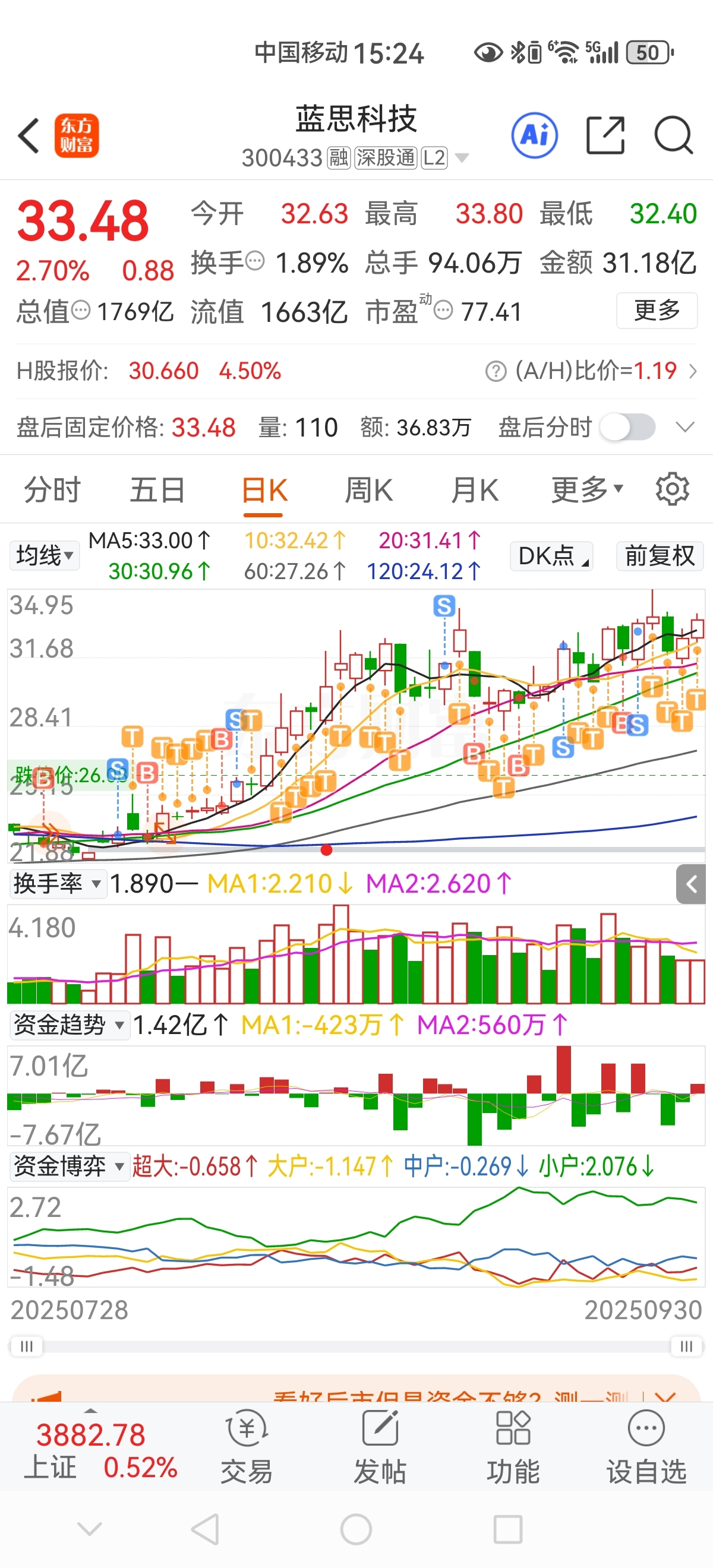Change the 前复权 adjustment setting

[x=660, y=556]
